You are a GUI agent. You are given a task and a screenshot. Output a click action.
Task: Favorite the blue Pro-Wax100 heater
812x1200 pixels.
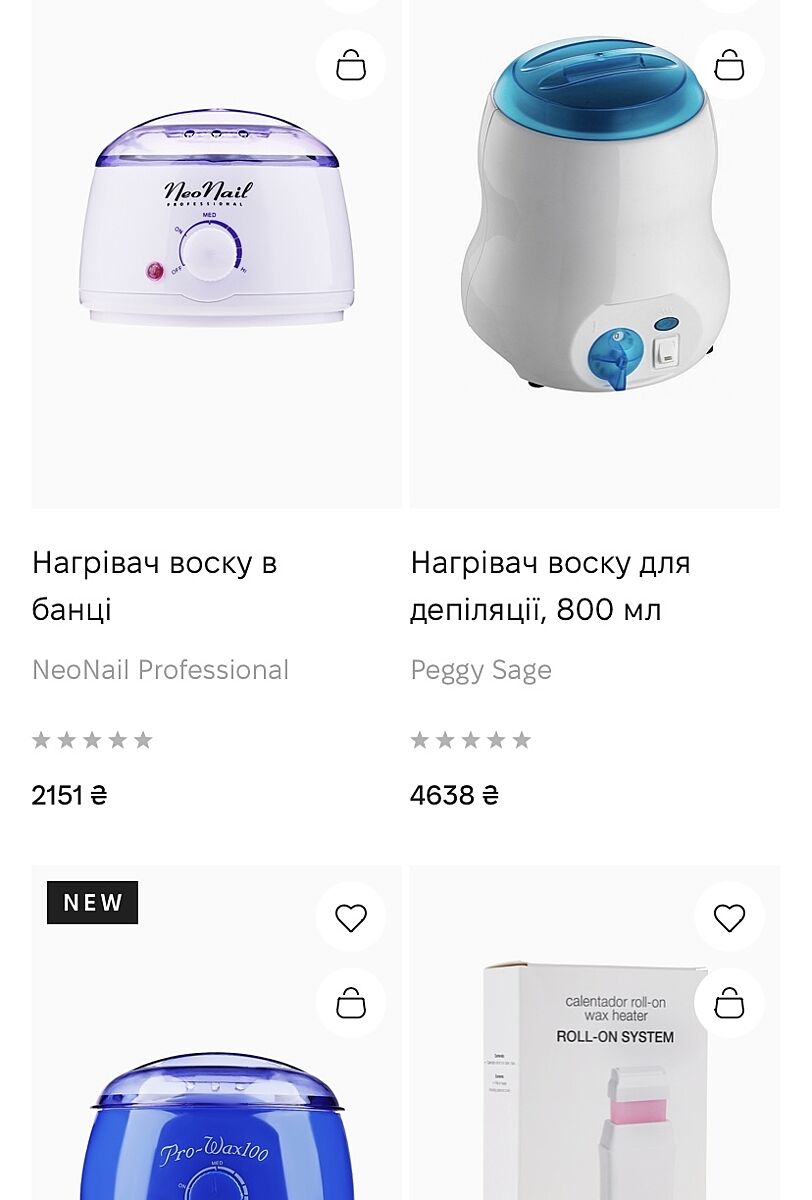pyautogui.click(x=351, y=917)
